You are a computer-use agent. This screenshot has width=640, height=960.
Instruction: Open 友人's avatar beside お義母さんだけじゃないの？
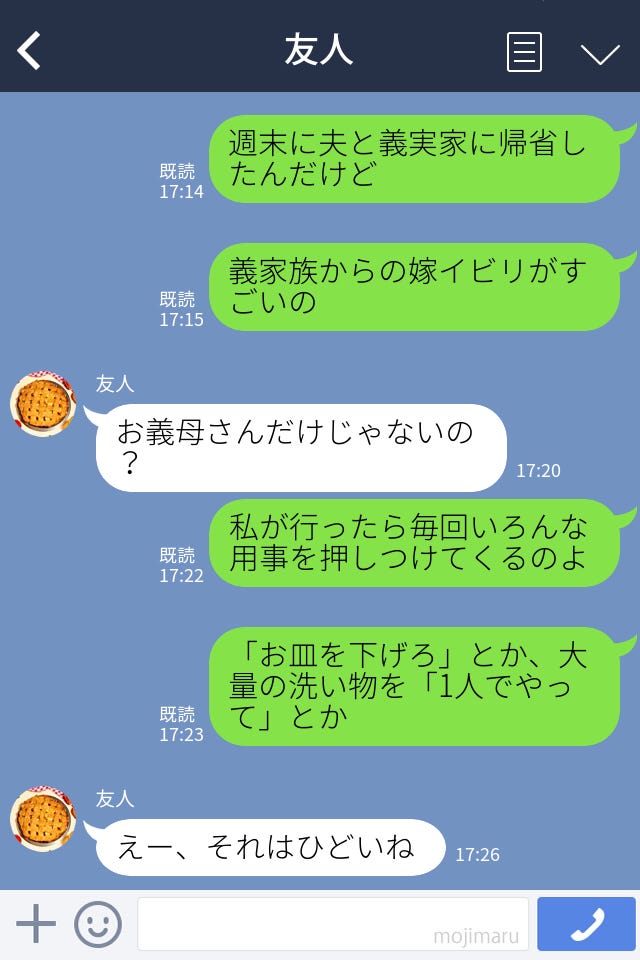click(43, 405)
